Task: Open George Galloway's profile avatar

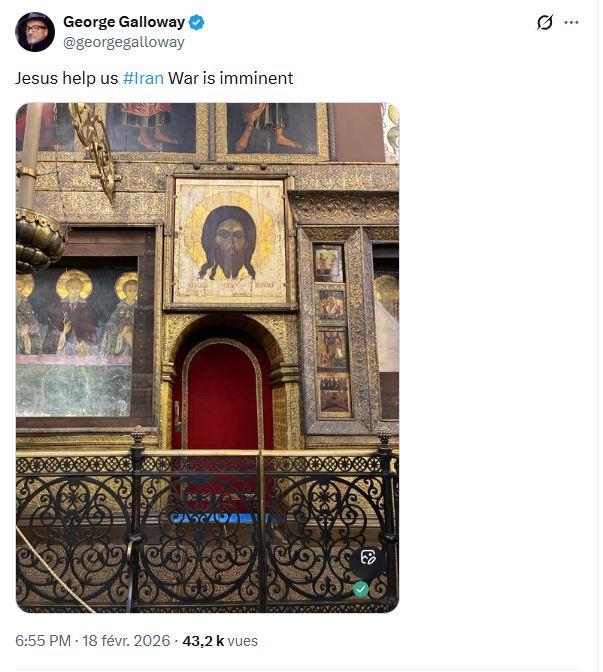Action: pyautogui.click(x=35, y=32)
